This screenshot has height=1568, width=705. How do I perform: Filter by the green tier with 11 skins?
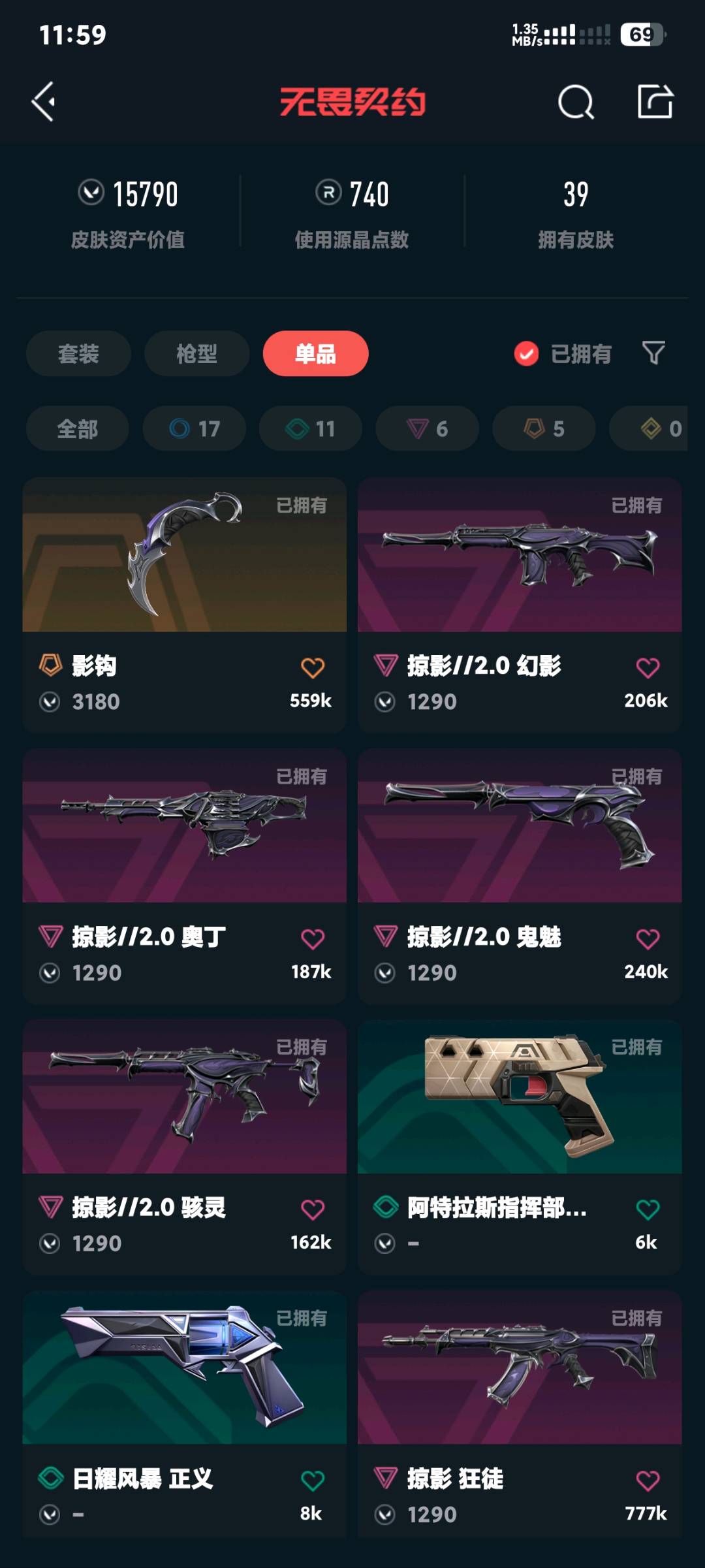point(310,428)
